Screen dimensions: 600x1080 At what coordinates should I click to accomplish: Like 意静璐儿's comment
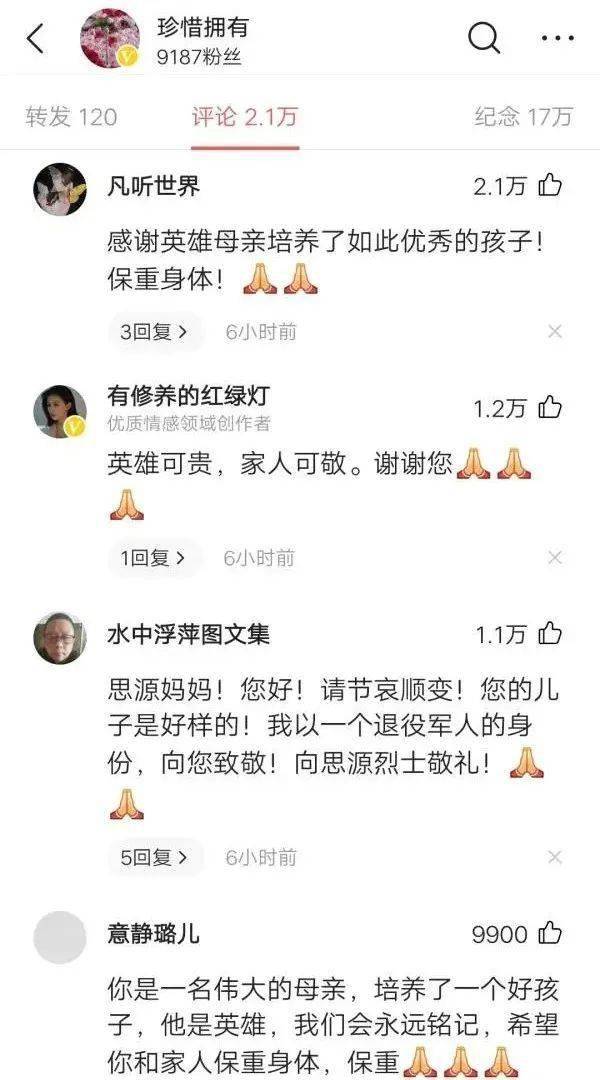pyautogui.click(x=550, y=935)
